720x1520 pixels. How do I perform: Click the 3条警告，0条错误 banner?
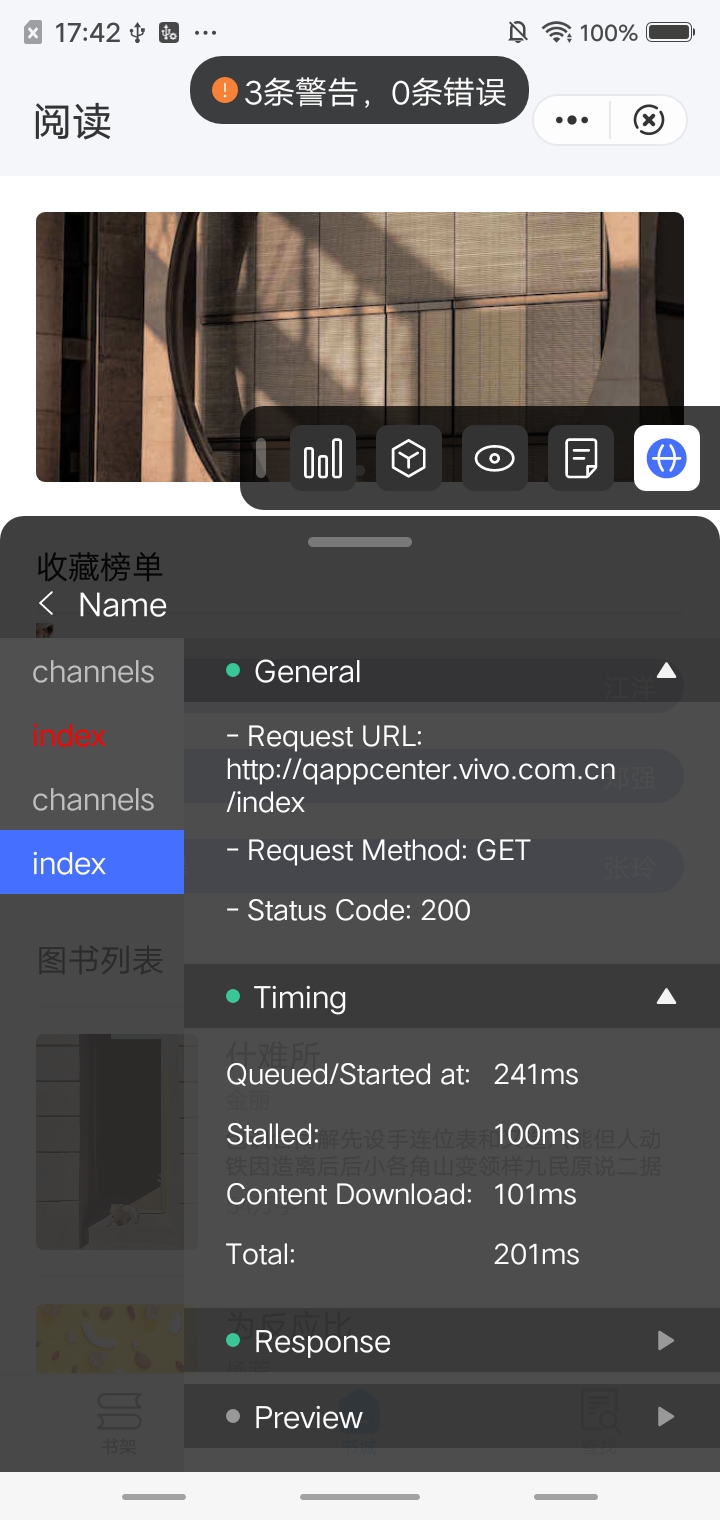point(359,90)
